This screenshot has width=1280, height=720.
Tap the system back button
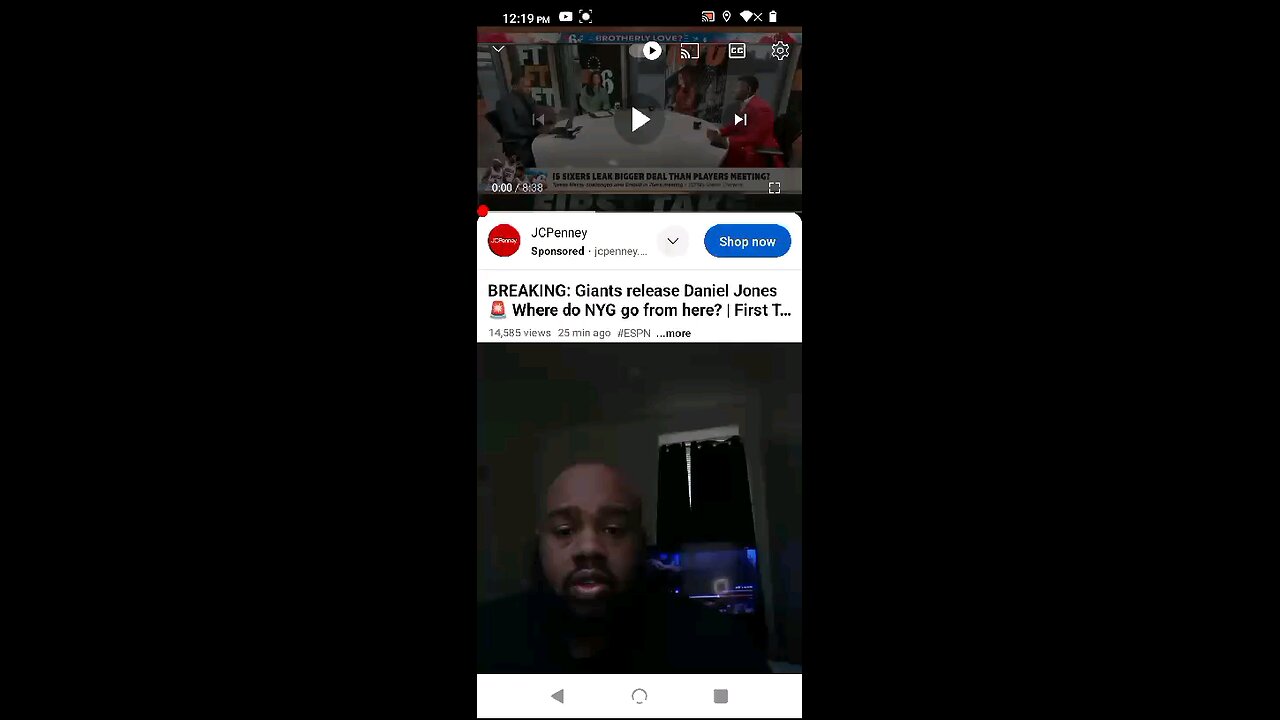(x=557, y=696)
